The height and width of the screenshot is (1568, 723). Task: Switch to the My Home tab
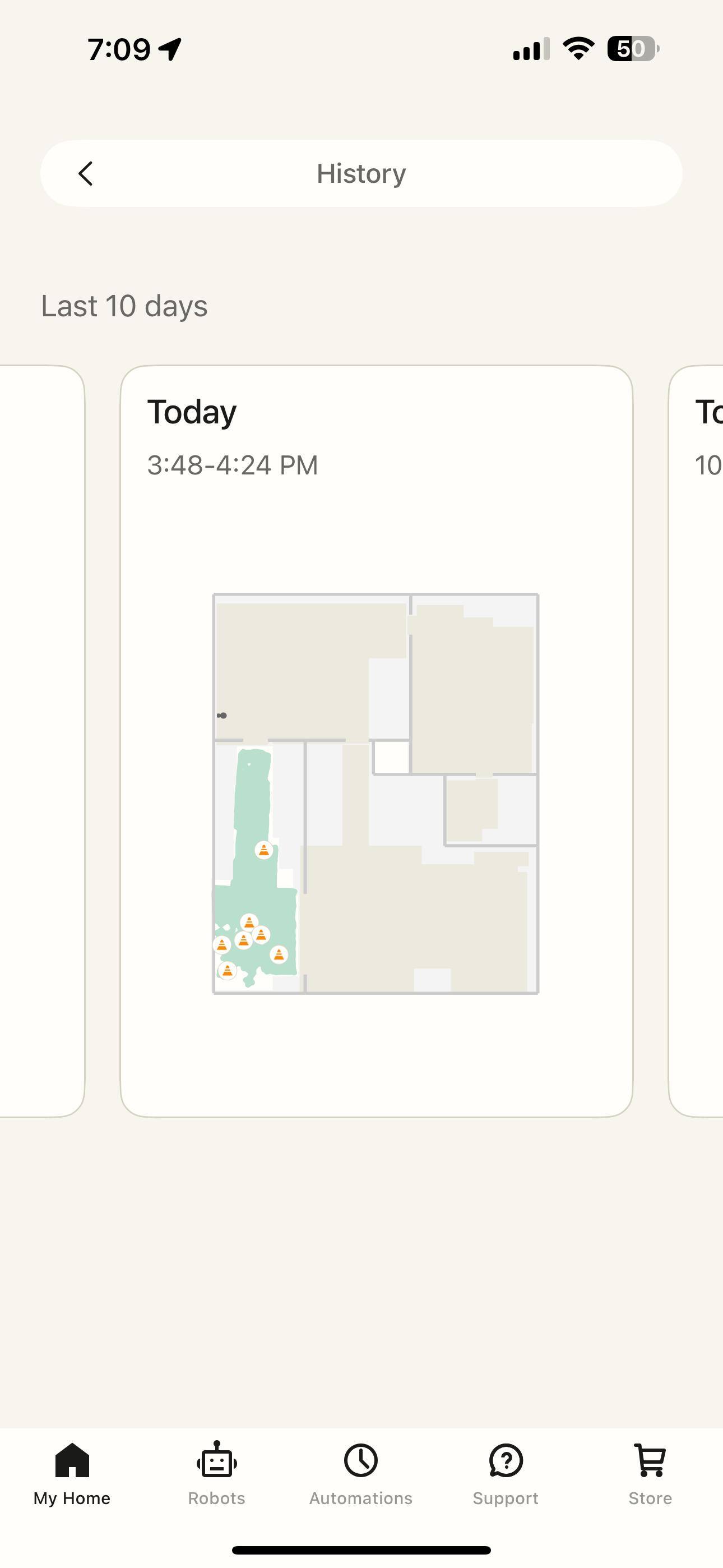[72, 1474]
